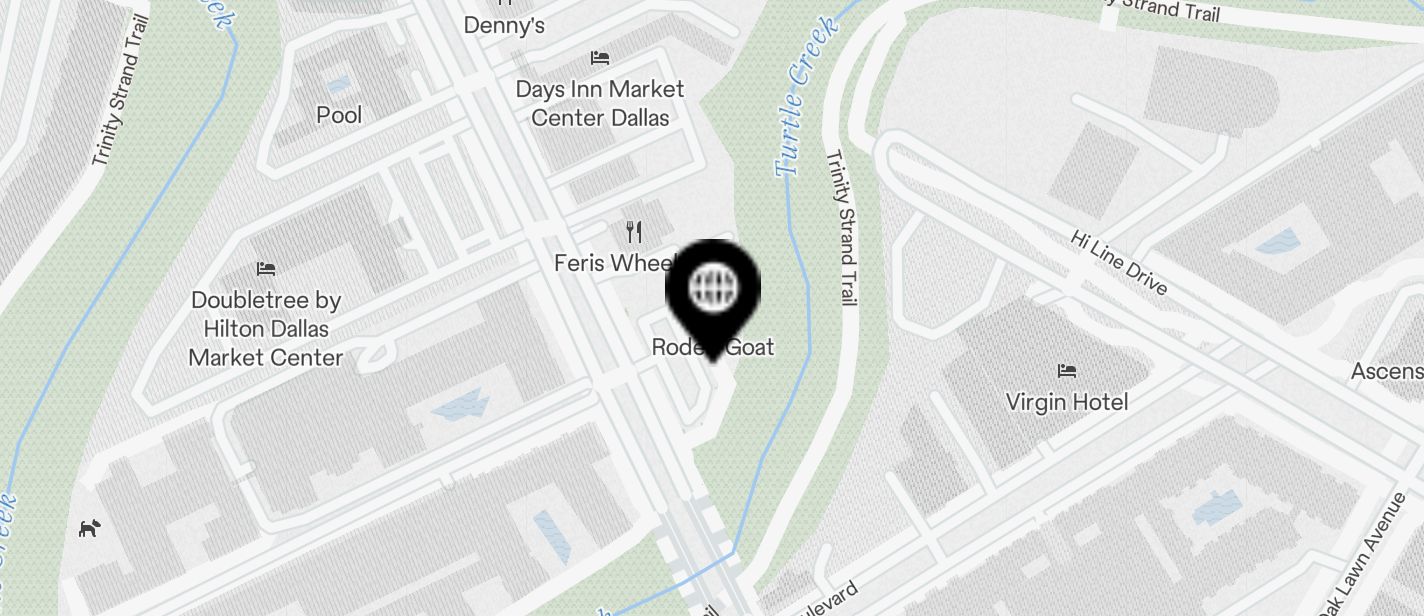Tap the Feris Wheelers restaurant marker
Viewport: 1424px width, 616px height.
click(x=633, y=233)
